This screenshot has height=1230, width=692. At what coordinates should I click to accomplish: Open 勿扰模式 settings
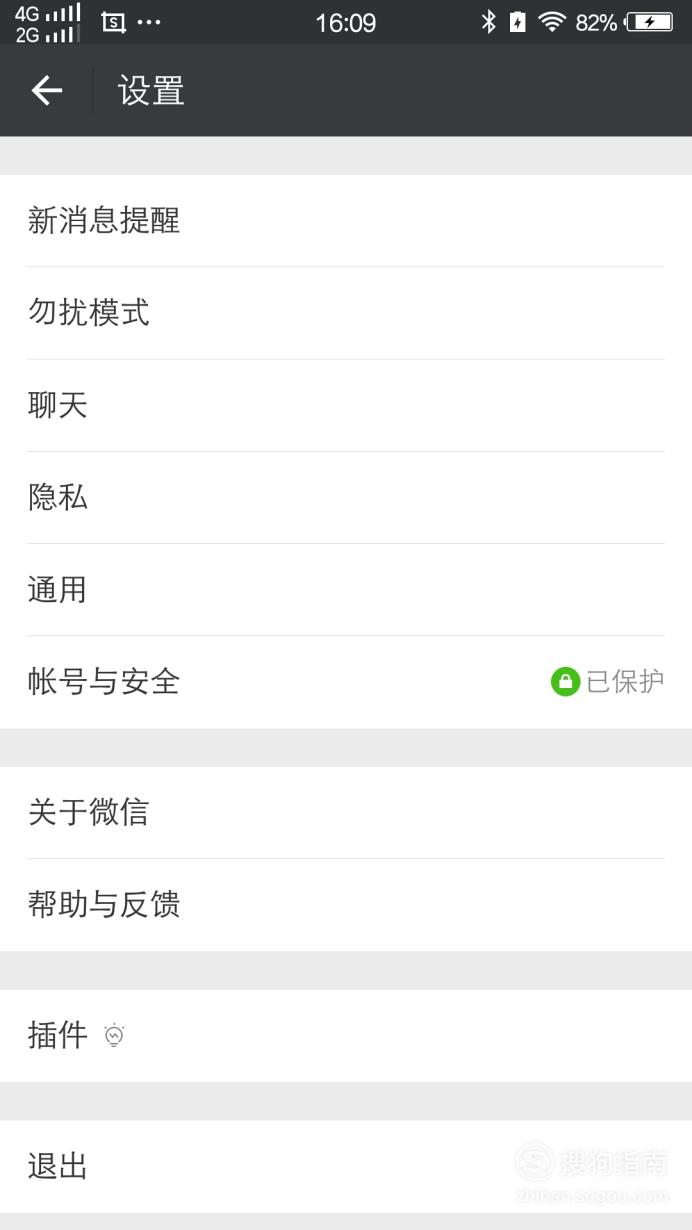346,313
